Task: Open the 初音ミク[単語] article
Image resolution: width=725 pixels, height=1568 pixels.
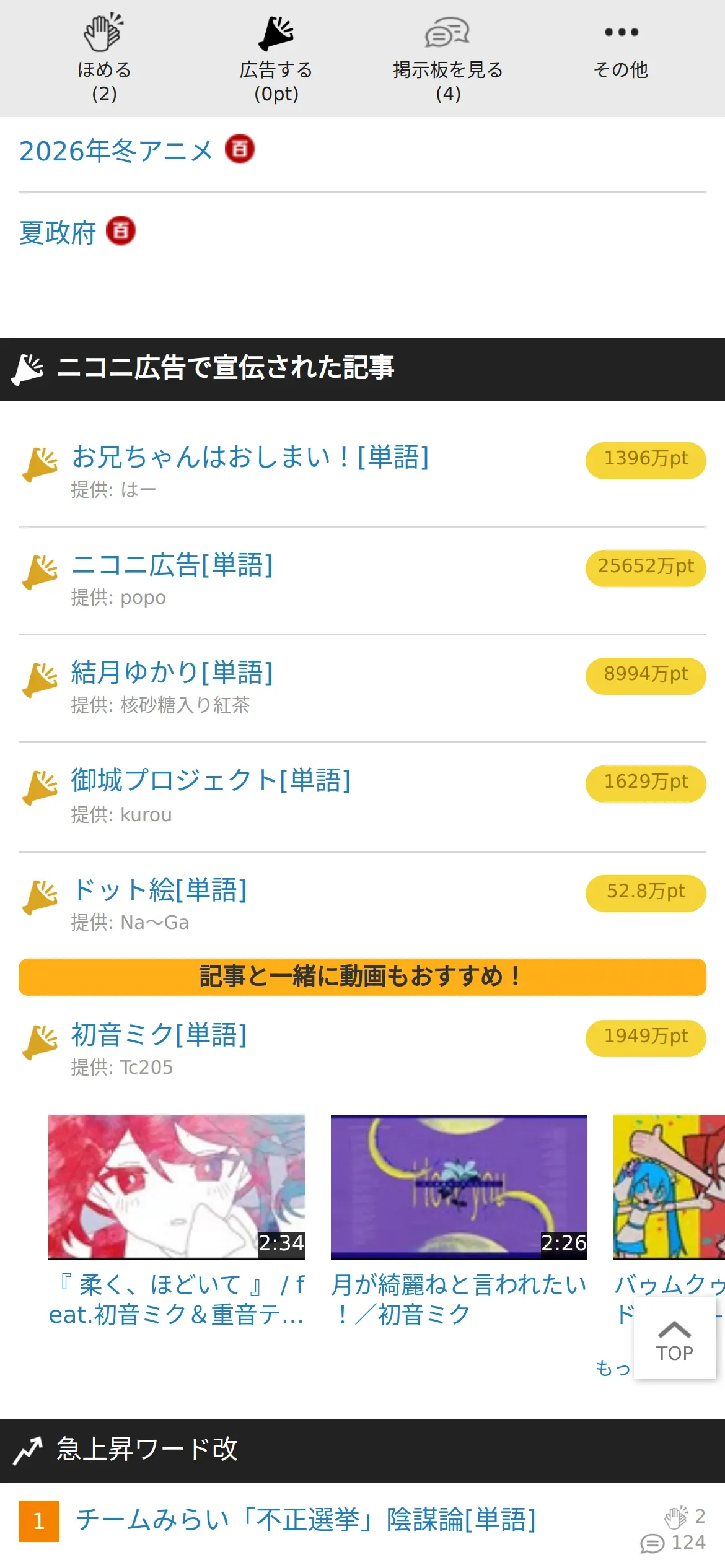Action: 159,1035
